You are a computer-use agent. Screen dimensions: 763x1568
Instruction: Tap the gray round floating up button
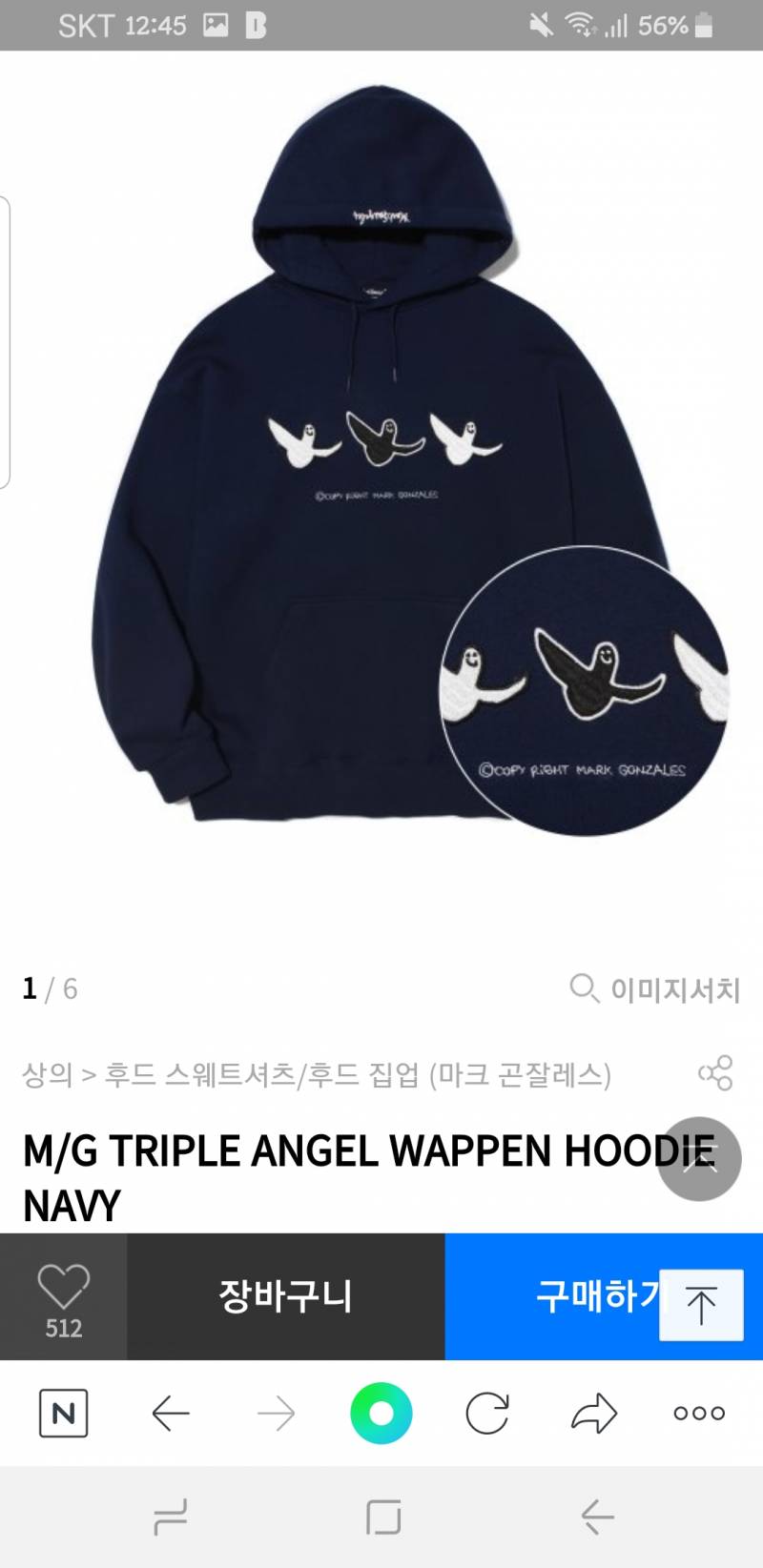click(x=699, y=1159)
